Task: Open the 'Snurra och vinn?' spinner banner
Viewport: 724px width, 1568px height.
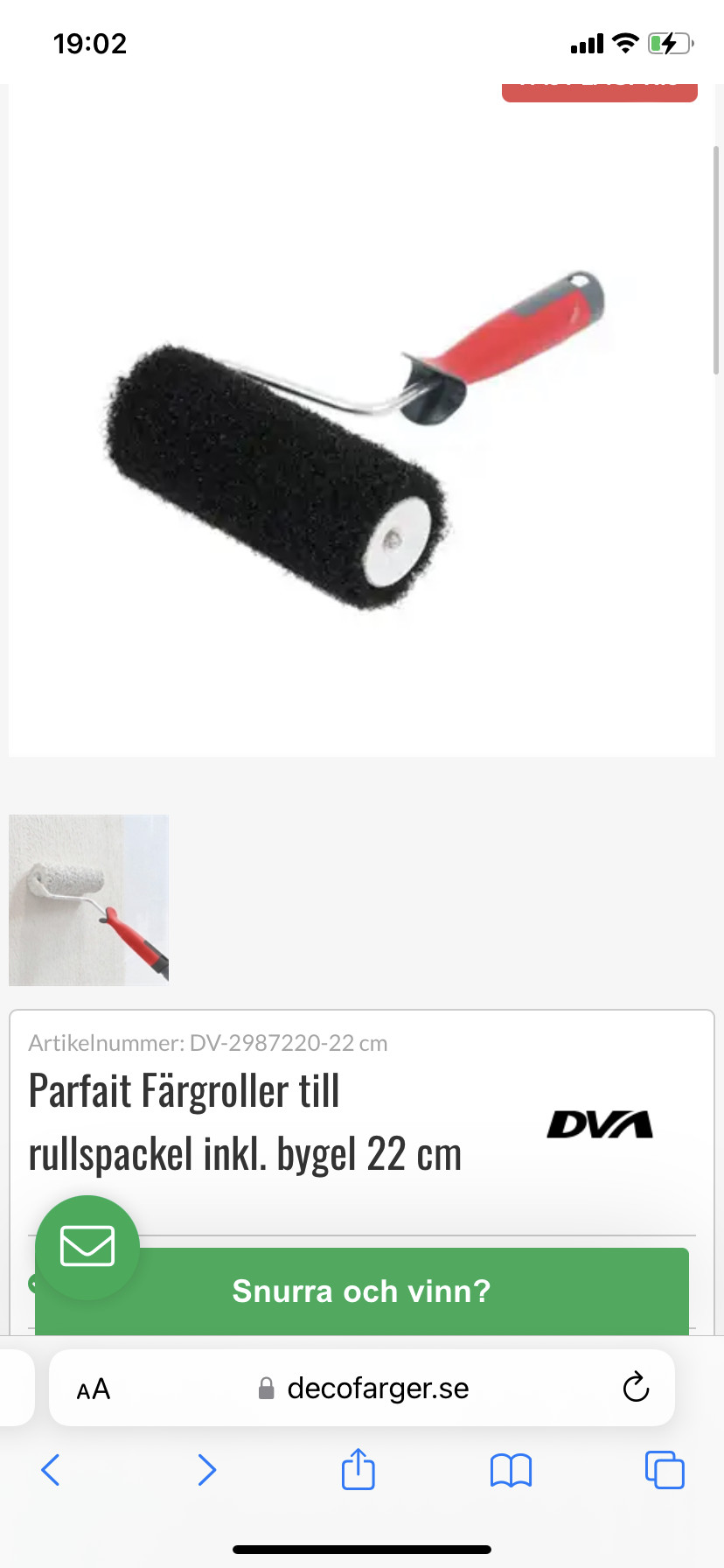Action: tap(361, 1291)
